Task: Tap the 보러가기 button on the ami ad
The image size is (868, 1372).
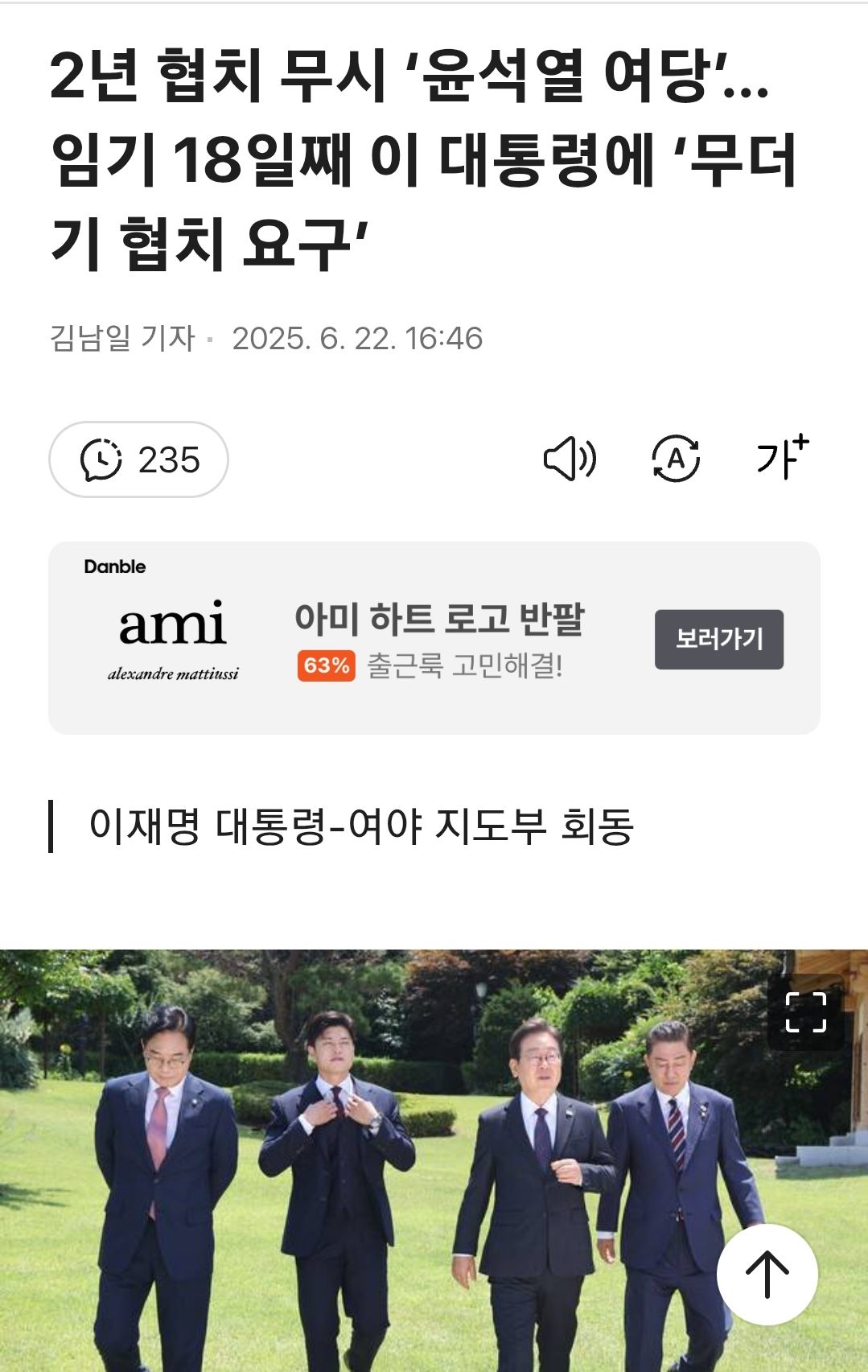Action: click(718, 639)
